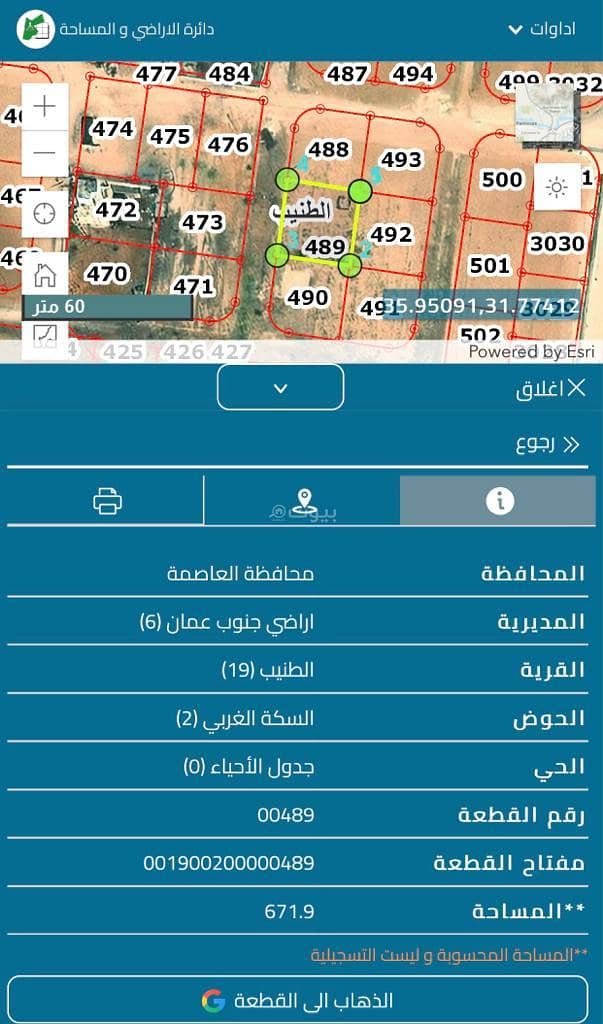The width and height of the screenshot is (603, 1024).
Task: Collapse the panel with the down chevron
Action: click(281, 388)
